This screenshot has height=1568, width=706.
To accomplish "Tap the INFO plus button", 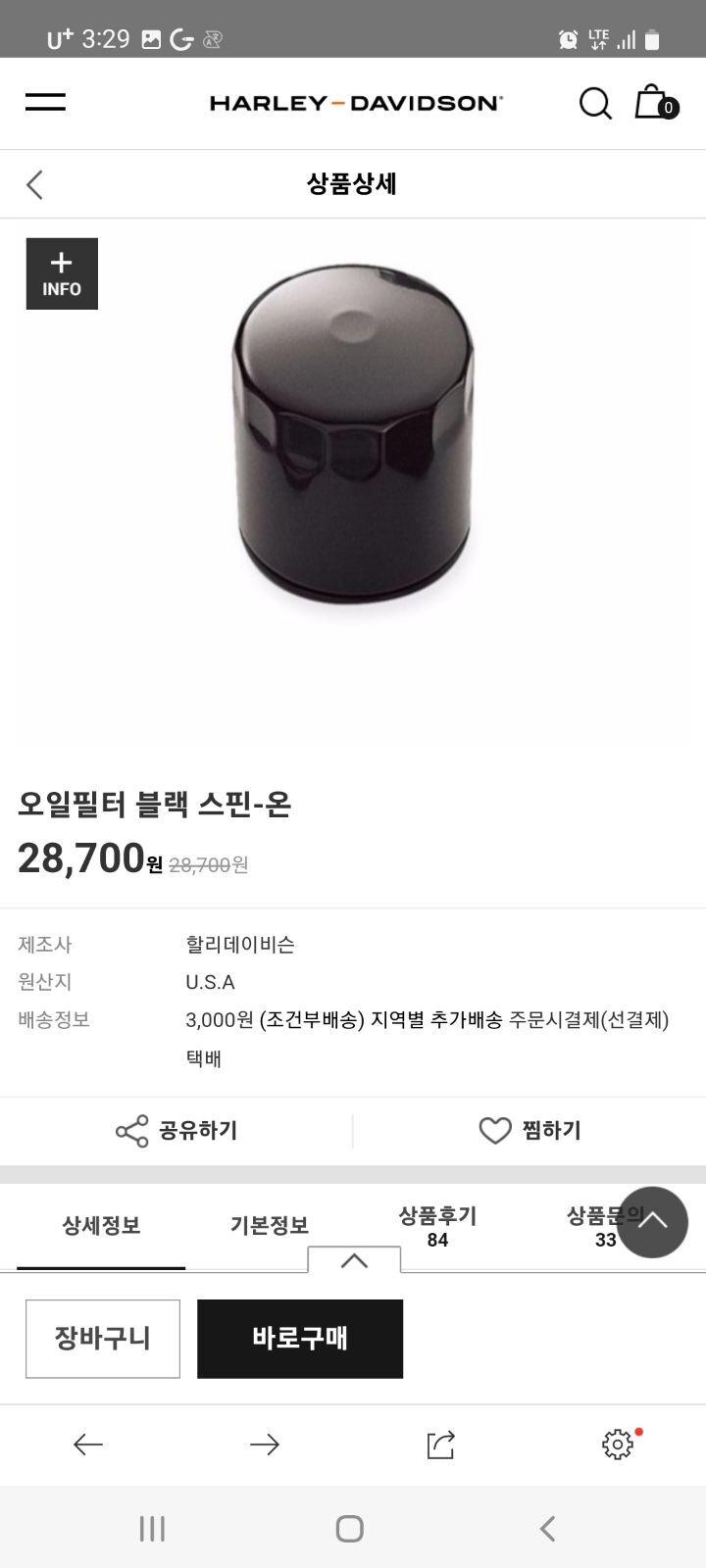I will click(x=62, y=273).
